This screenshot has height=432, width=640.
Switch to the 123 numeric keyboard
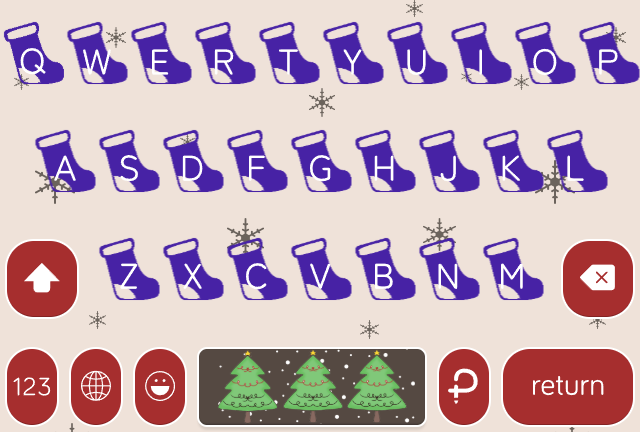32,387
